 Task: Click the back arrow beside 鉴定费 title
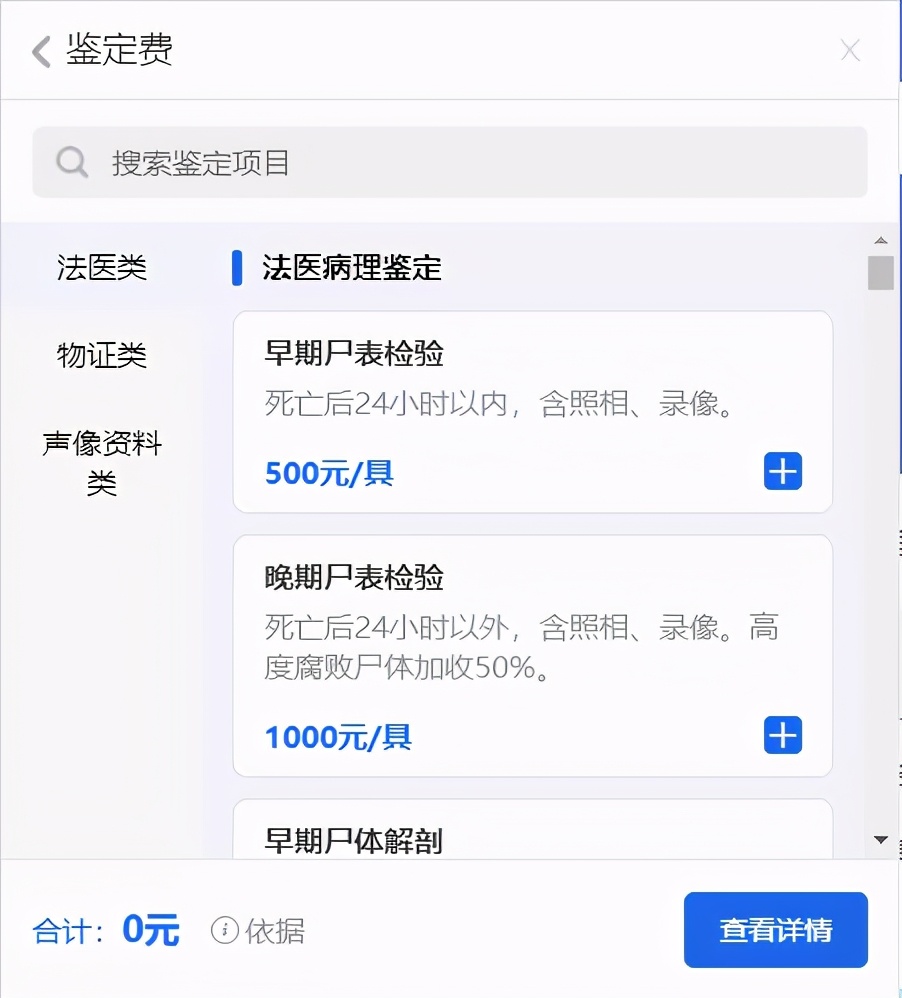coord(40,51)
